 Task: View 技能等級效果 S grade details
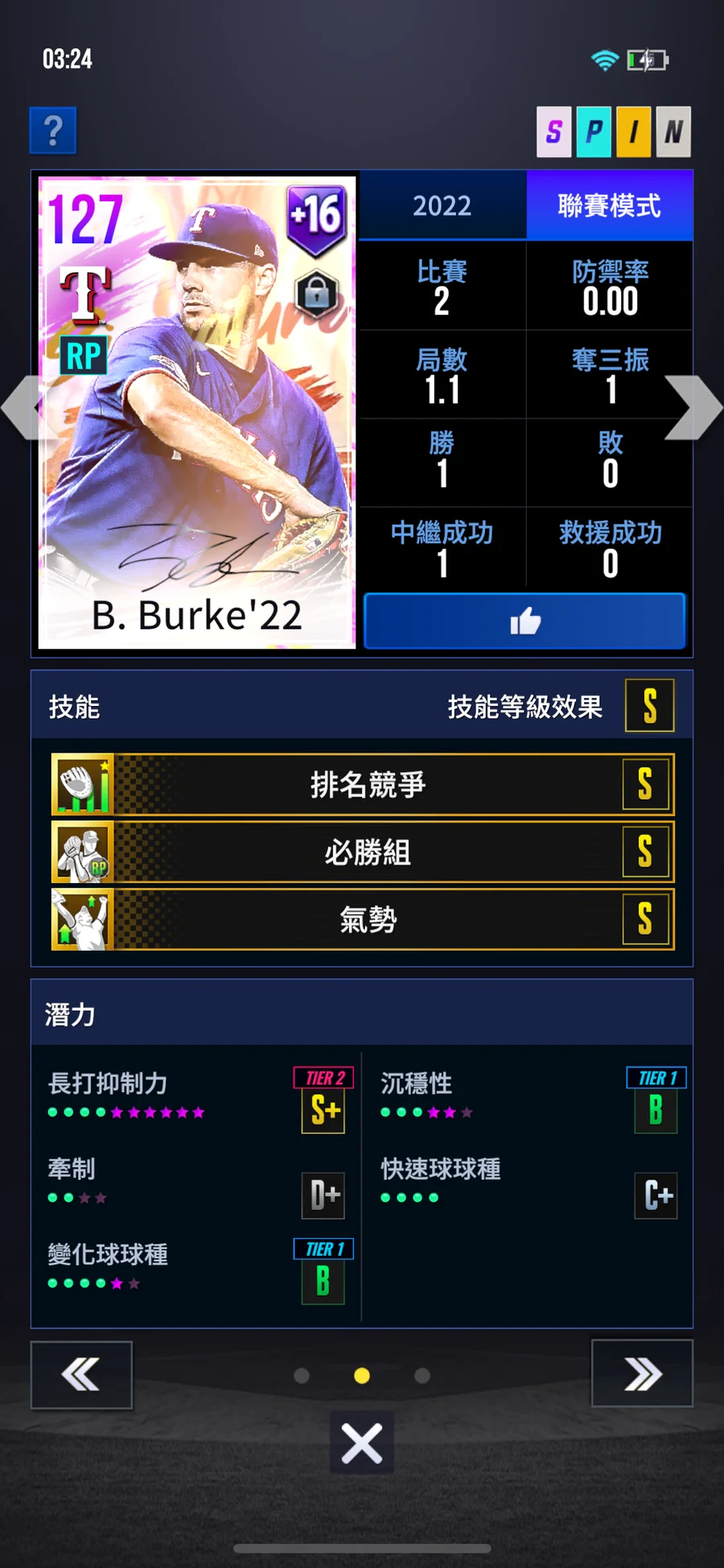[x=649, y=706]
